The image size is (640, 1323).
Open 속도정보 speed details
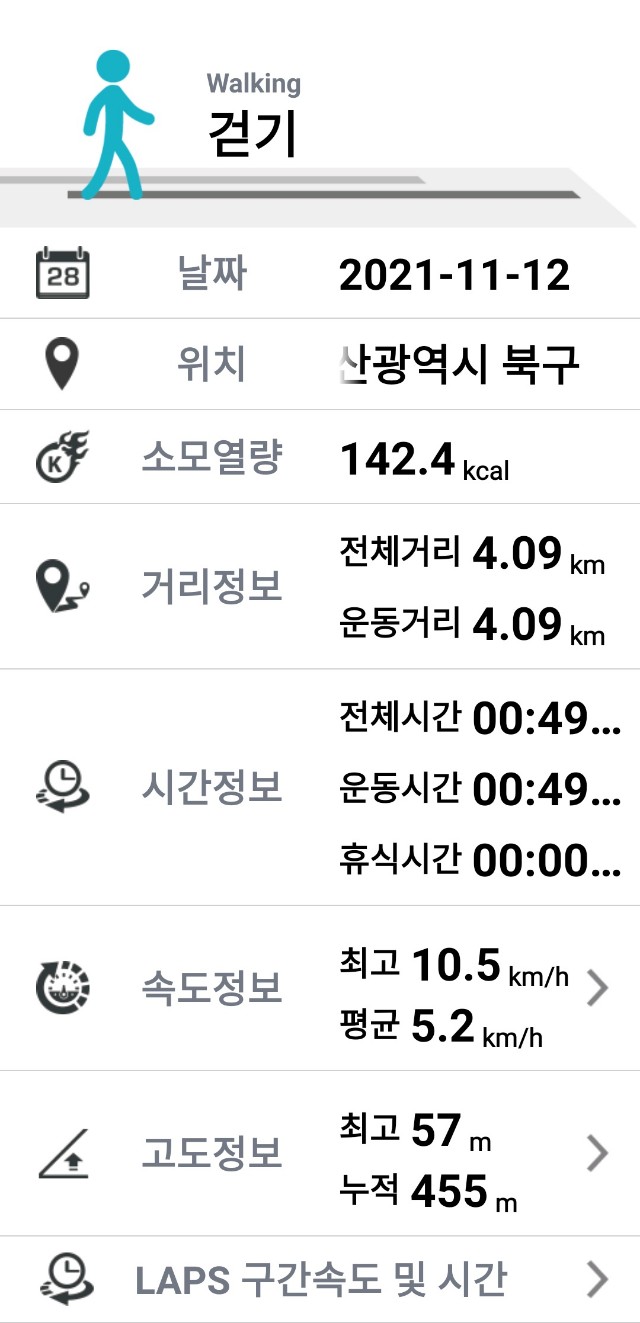pyautogui.click(x=320, y=988)
